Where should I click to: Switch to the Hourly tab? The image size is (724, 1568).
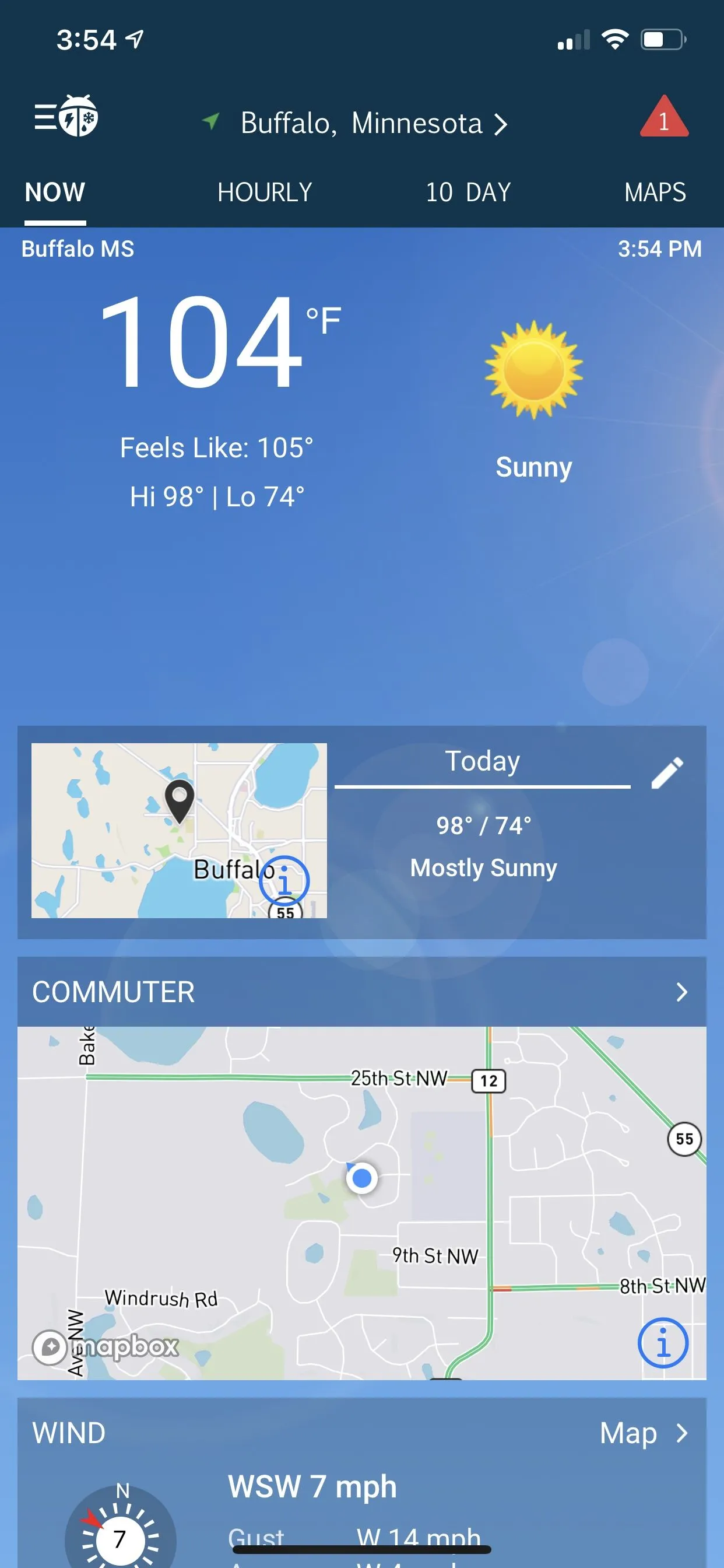coord(265,192)
